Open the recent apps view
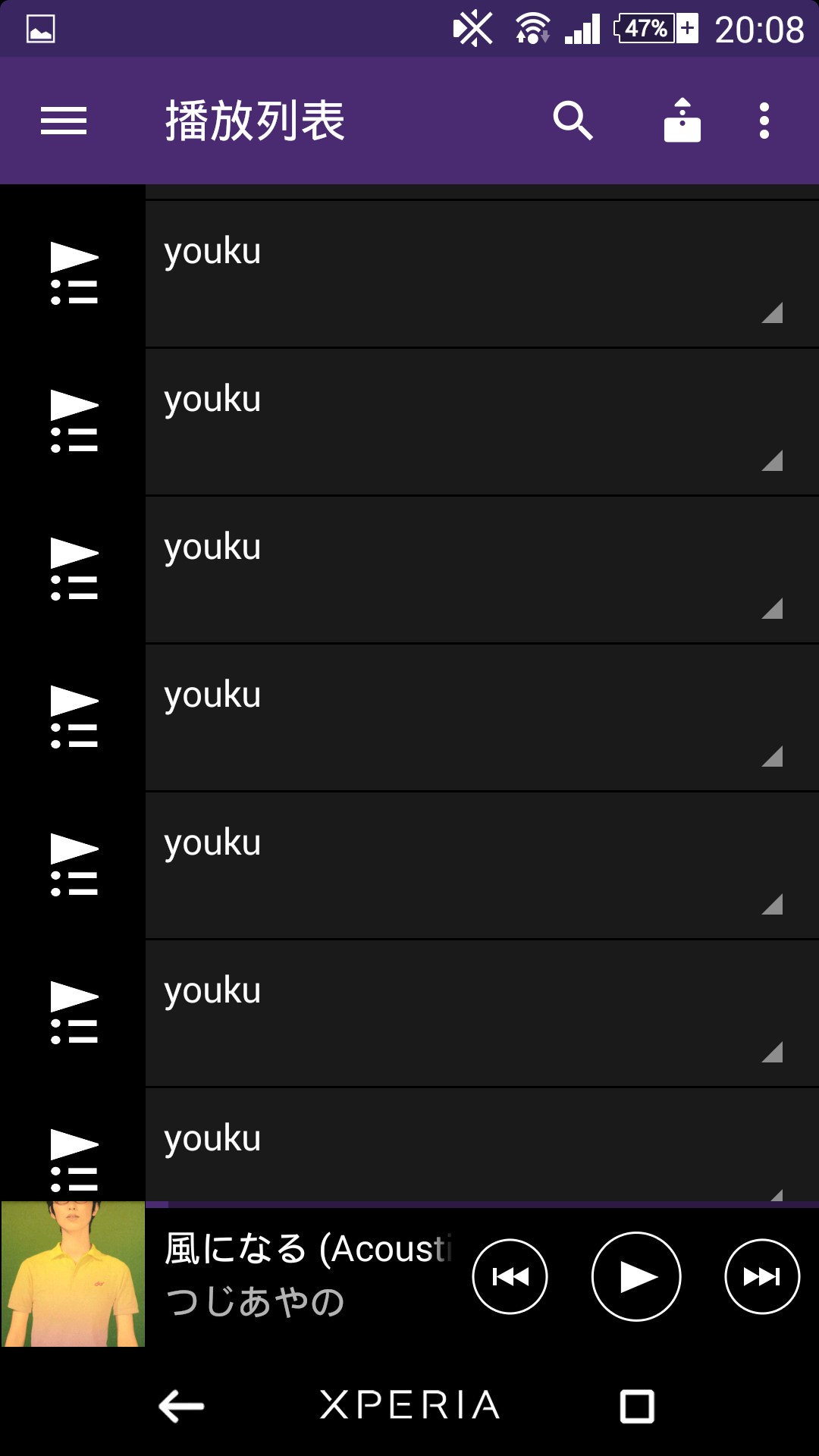The image size is (819, 1456). click(x=637, y=1406)
